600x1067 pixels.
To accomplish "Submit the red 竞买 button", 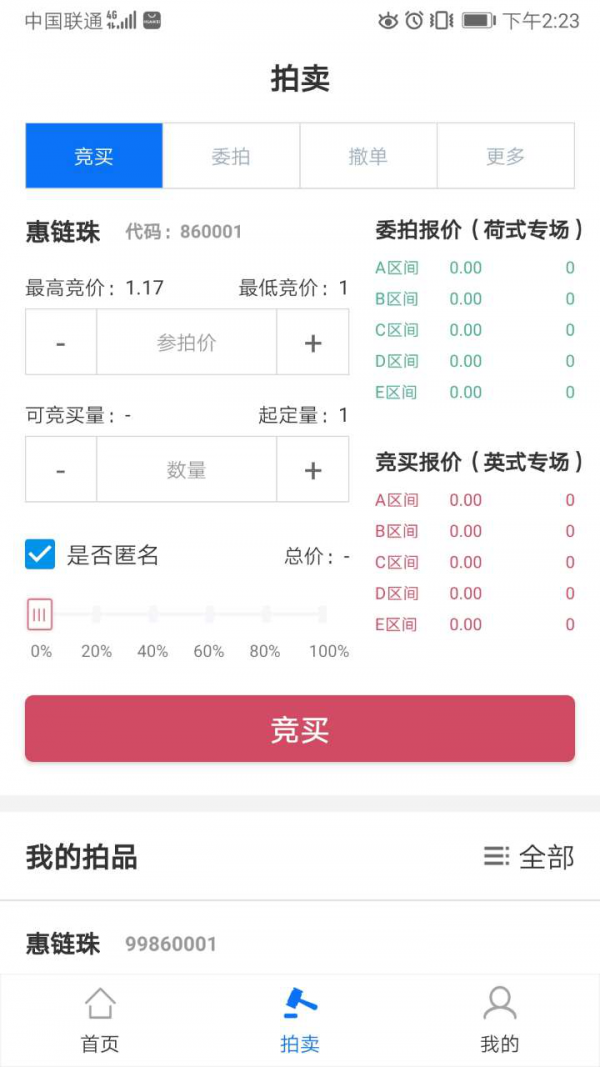I will [x=300, y=729].
